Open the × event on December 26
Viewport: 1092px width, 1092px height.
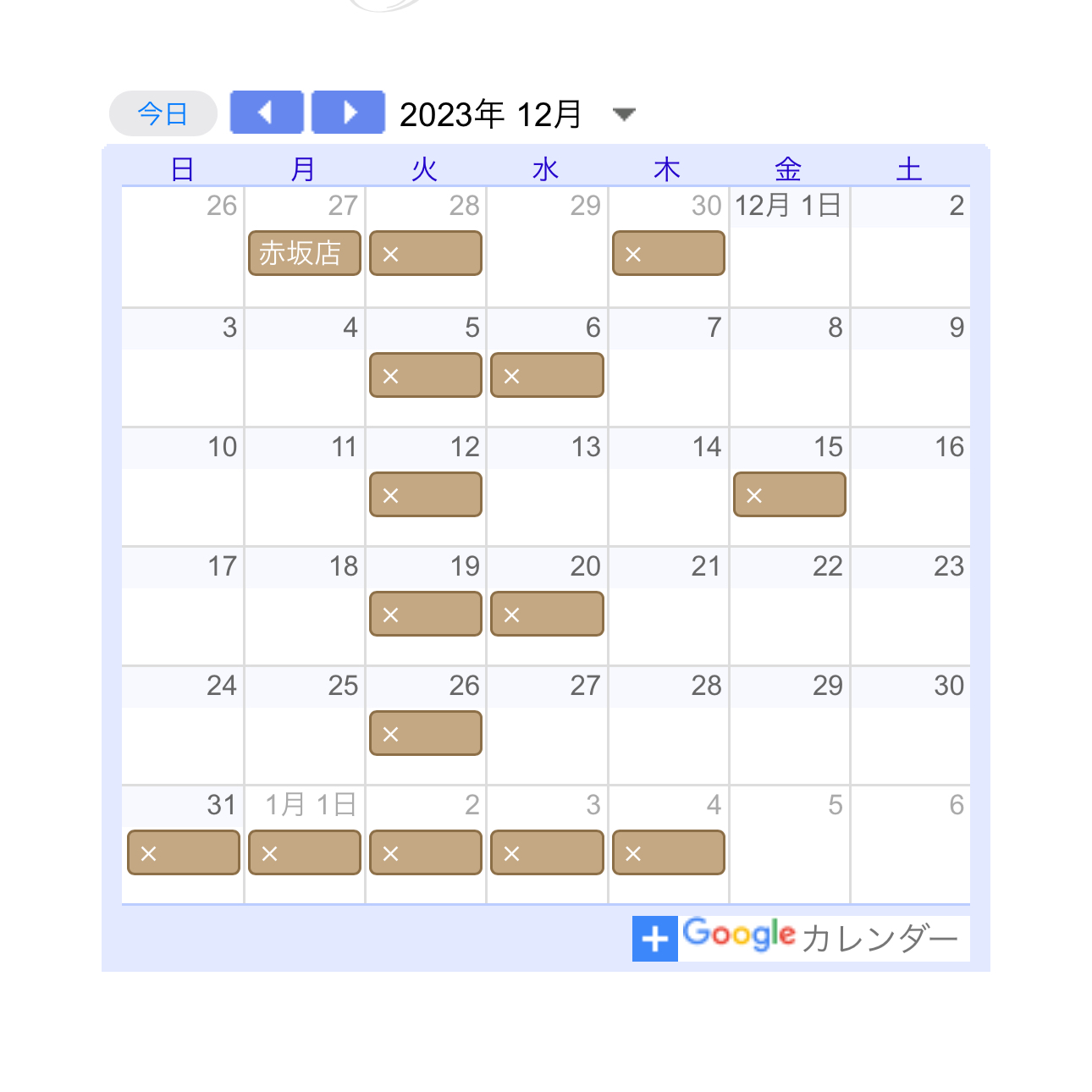pyautogui.click(x=425, y=733)
